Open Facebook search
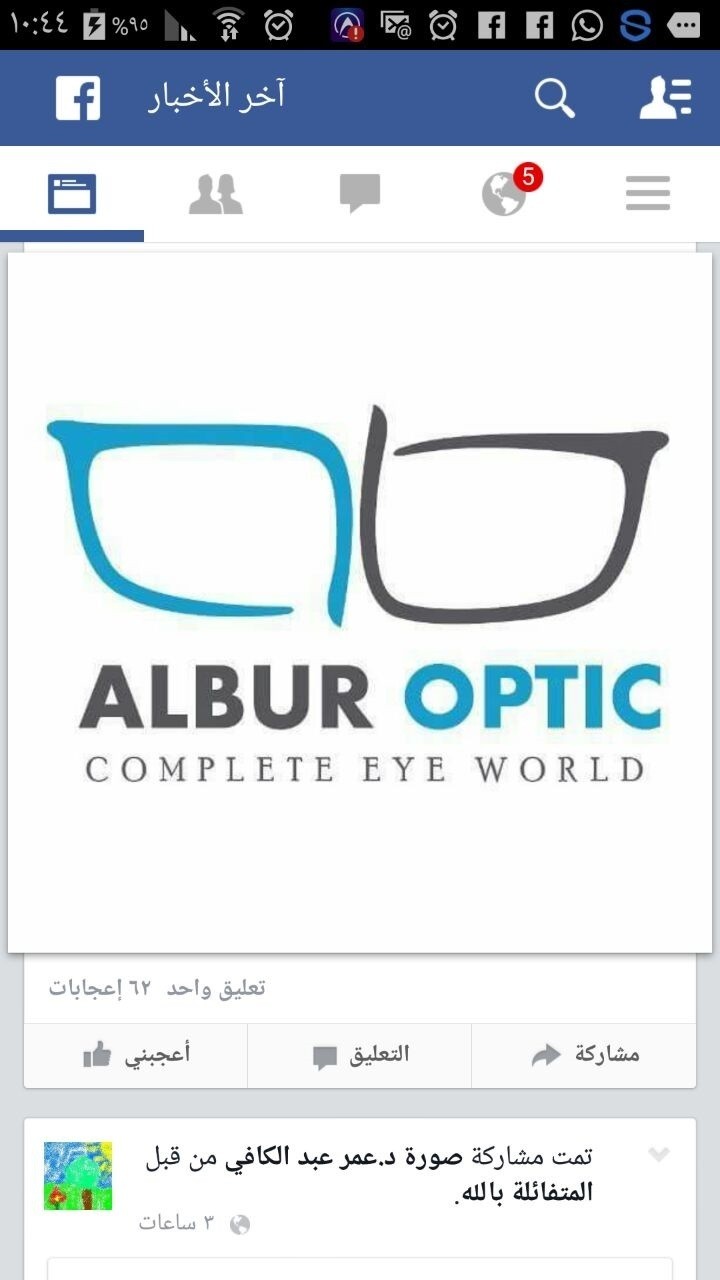Viewport: 720px width, 1280px height. (554, 98)
